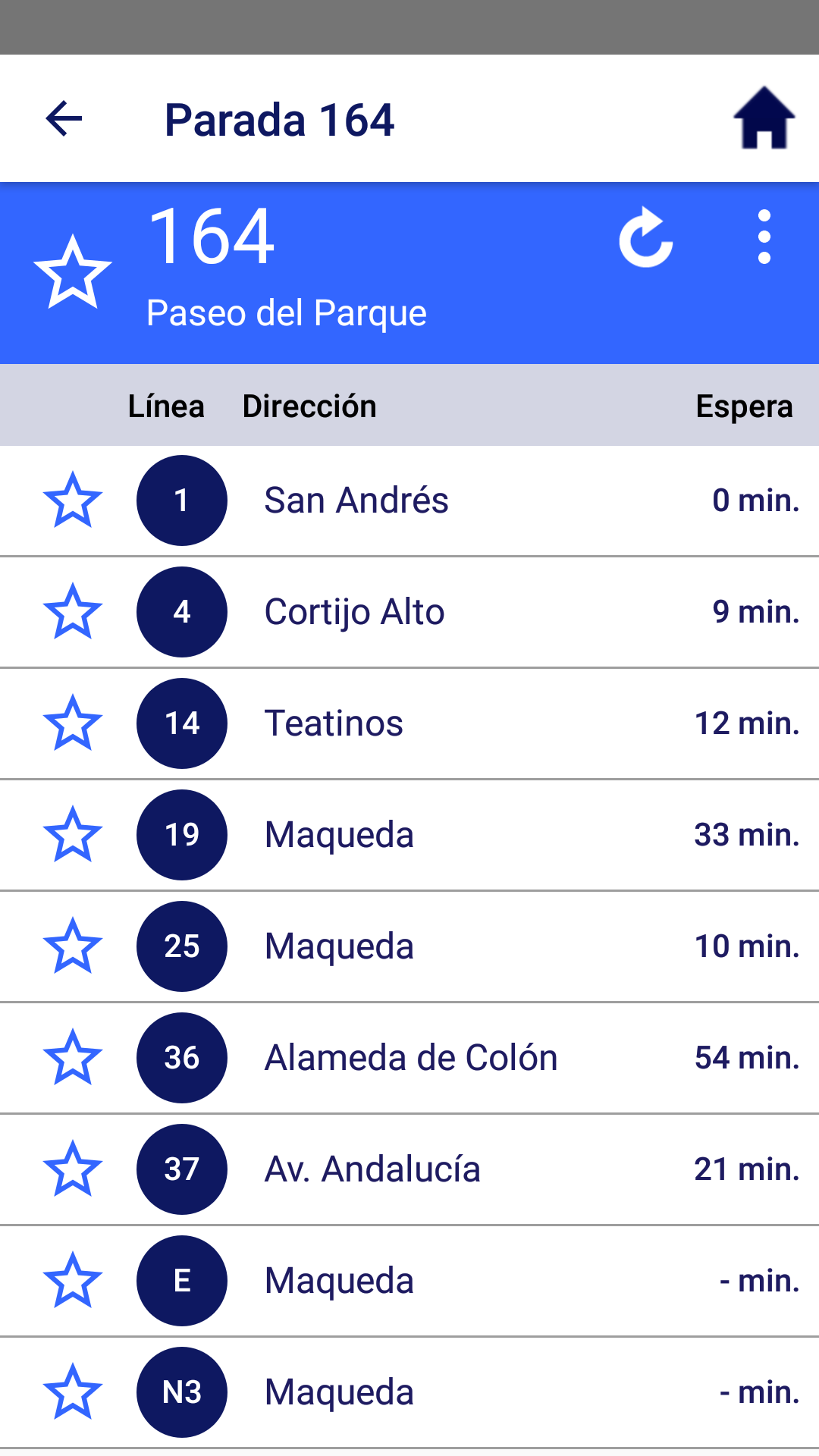The width and height of the screenshot is (819, 1456).
Task: Go back from Parada 164
Action: [x=64, y=119]
